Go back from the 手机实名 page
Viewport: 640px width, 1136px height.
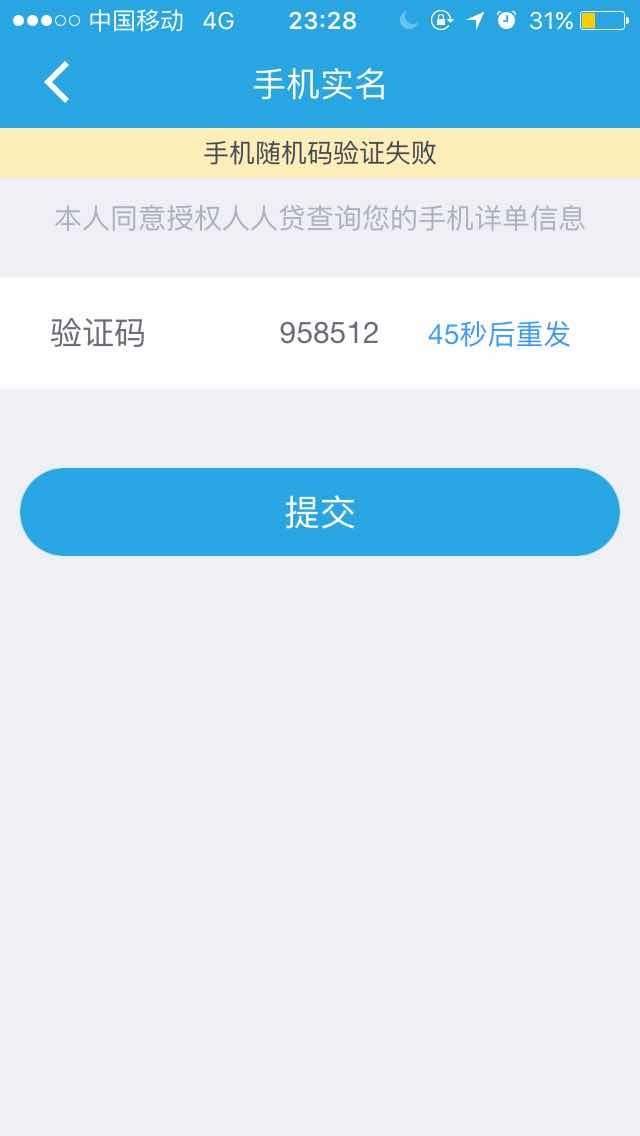[x=57, y=83]
